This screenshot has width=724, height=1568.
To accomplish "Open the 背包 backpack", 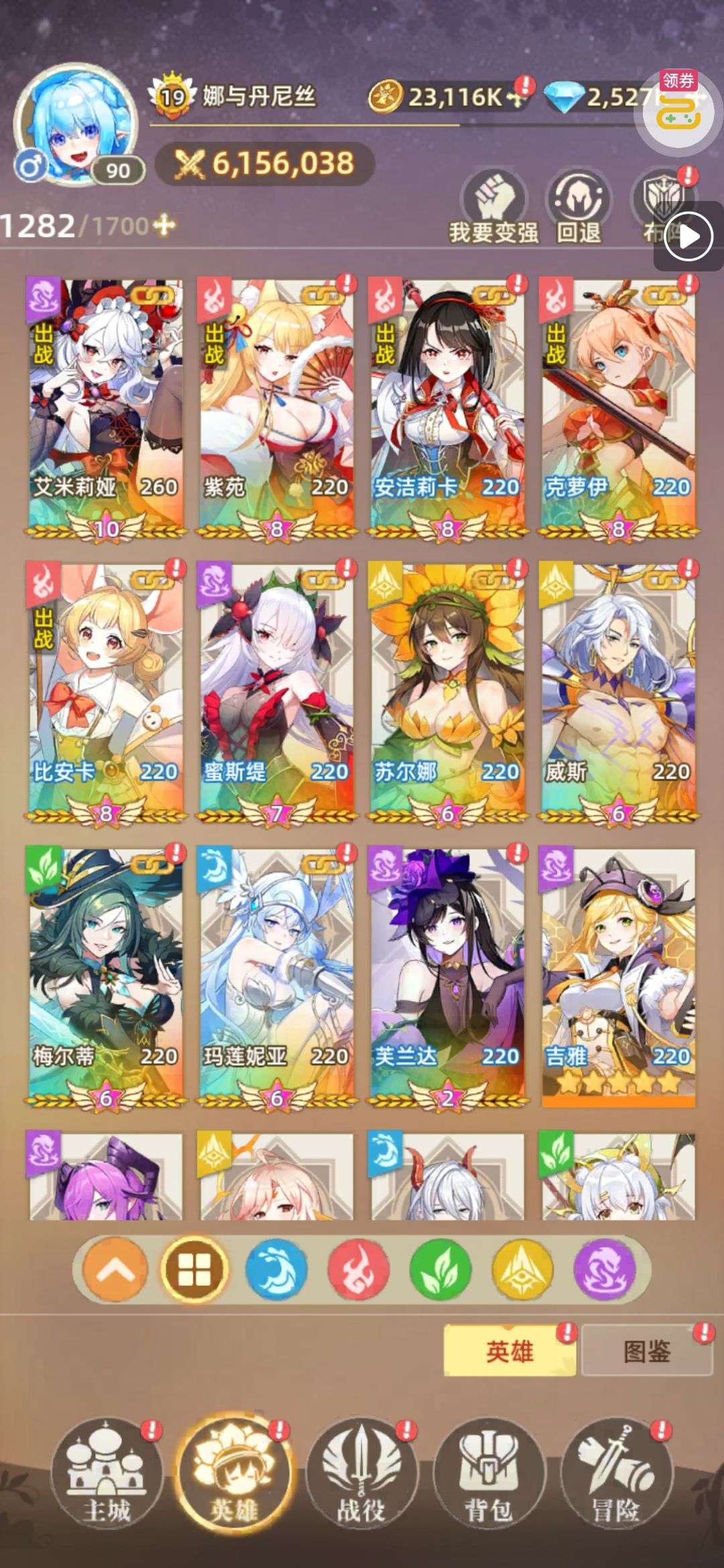I will click(x=488, y=1474).
